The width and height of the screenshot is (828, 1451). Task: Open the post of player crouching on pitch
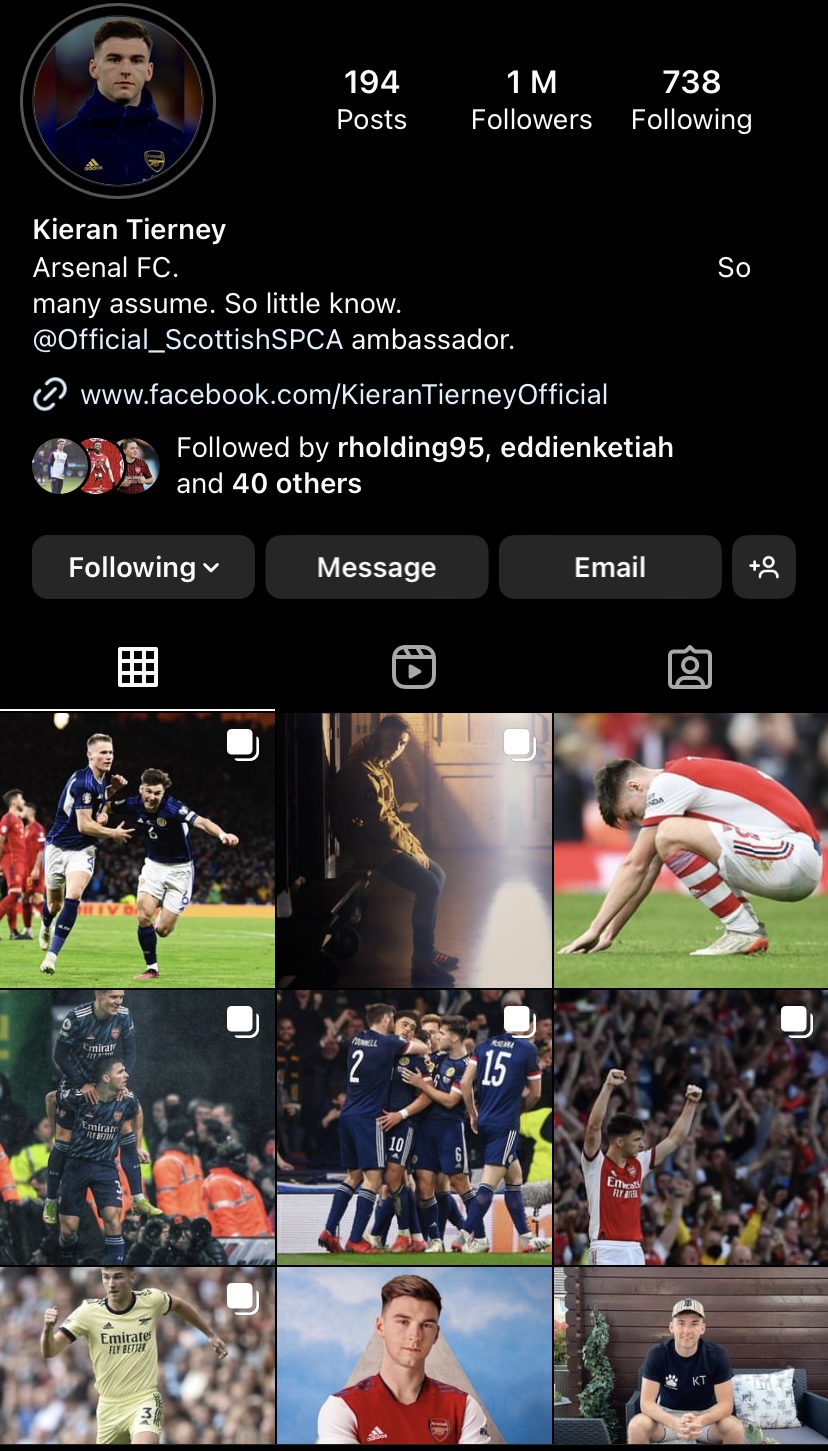tap(691, 850)
